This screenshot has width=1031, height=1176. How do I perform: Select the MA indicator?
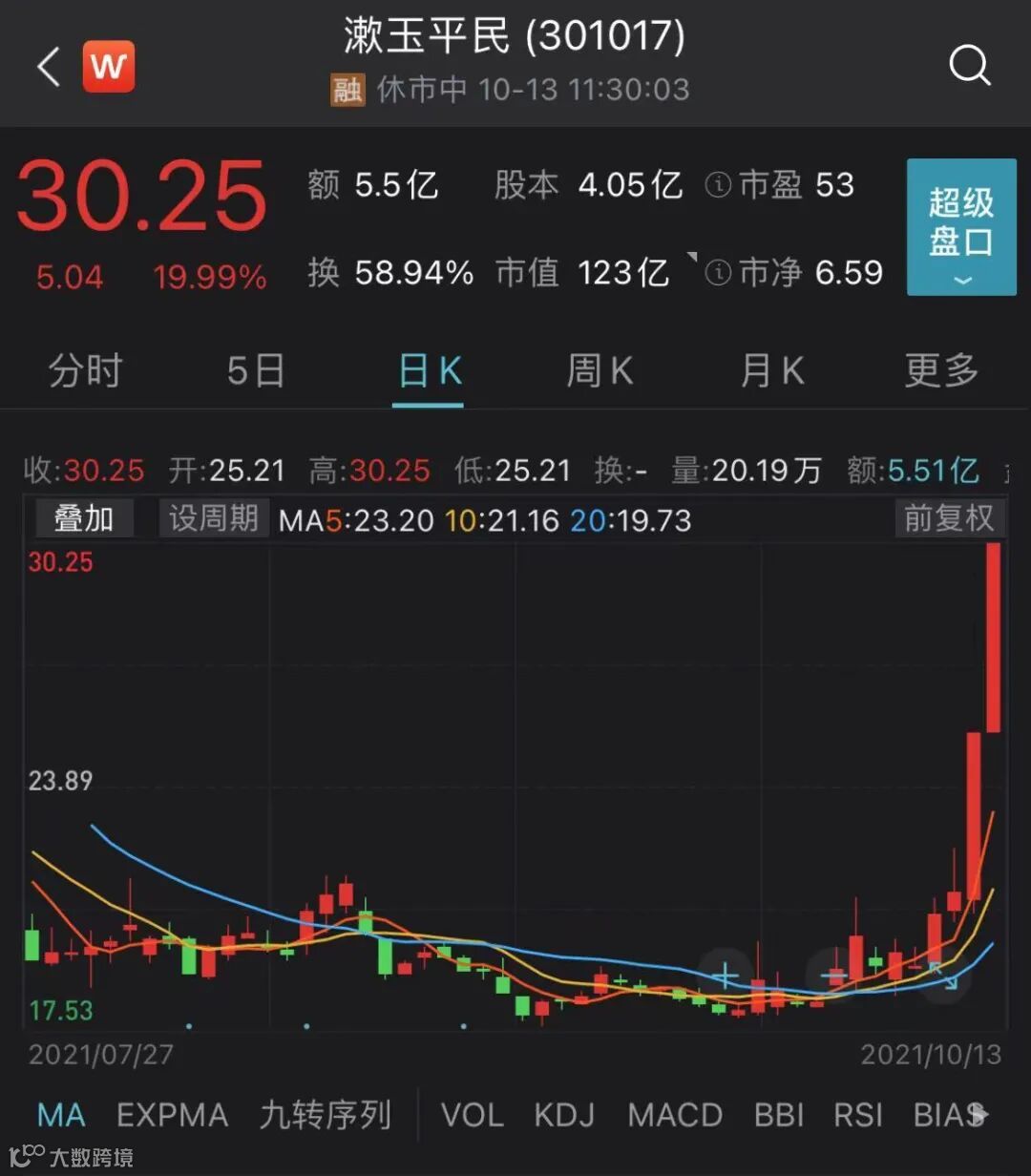[61, 1115]
